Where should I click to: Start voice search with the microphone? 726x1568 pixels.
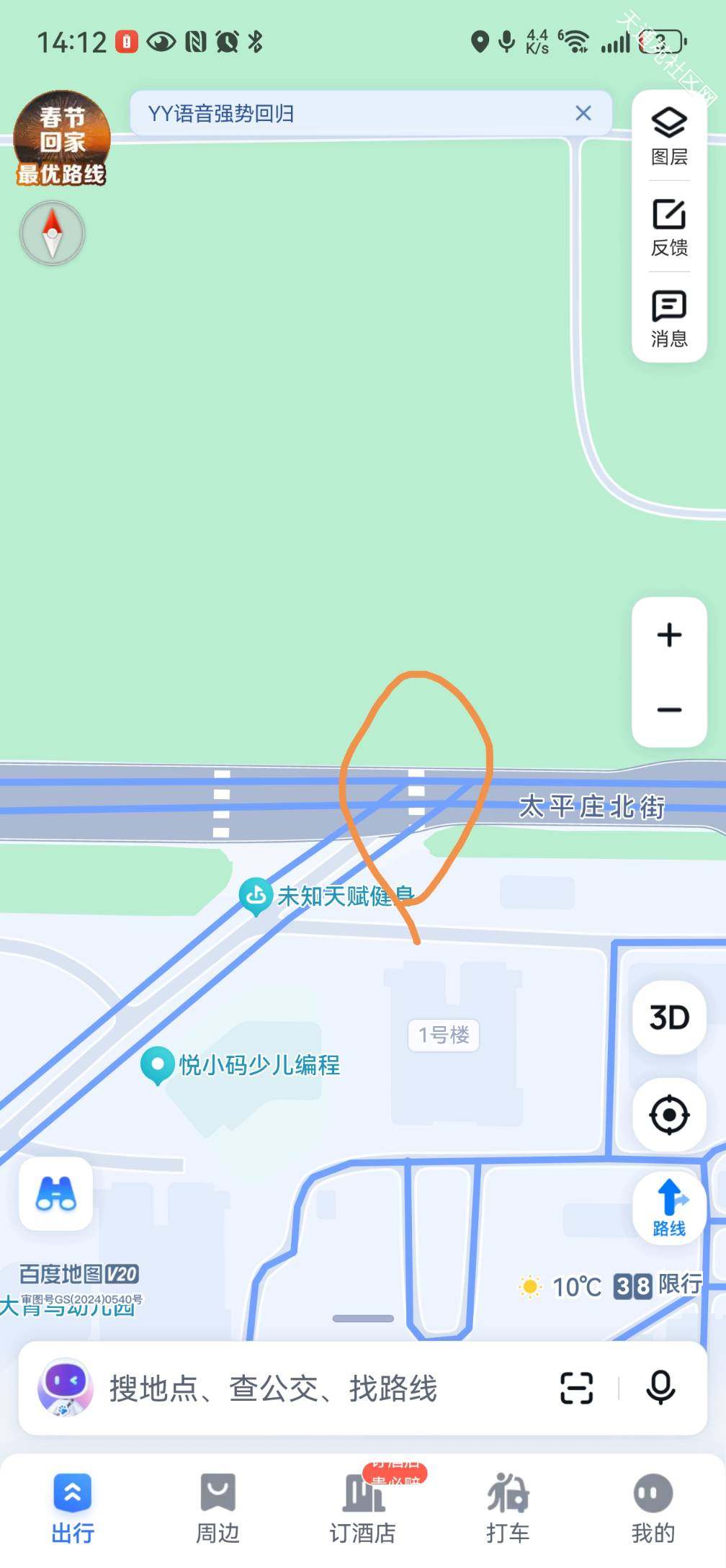(x=660, y=1388)
